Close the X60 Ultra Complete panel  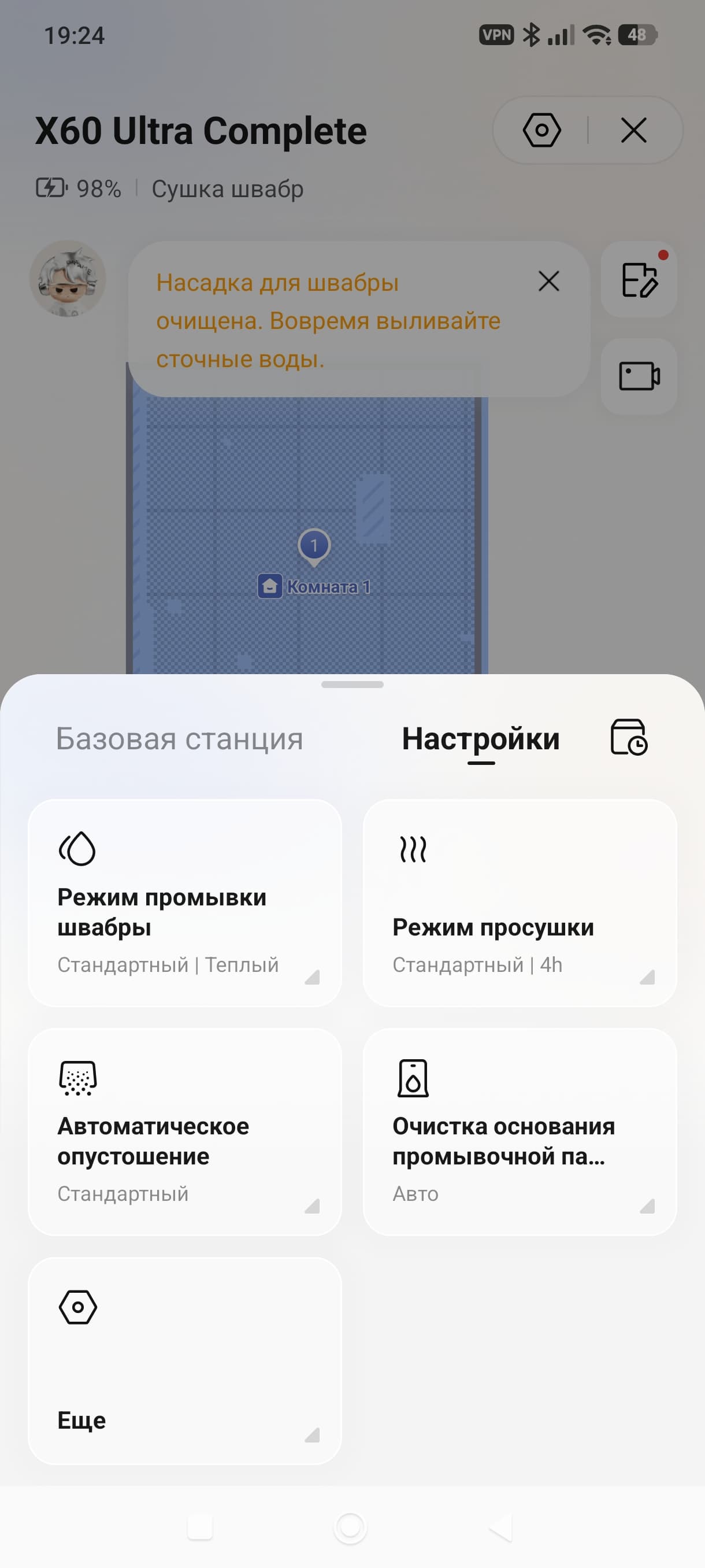coord(633,130)
